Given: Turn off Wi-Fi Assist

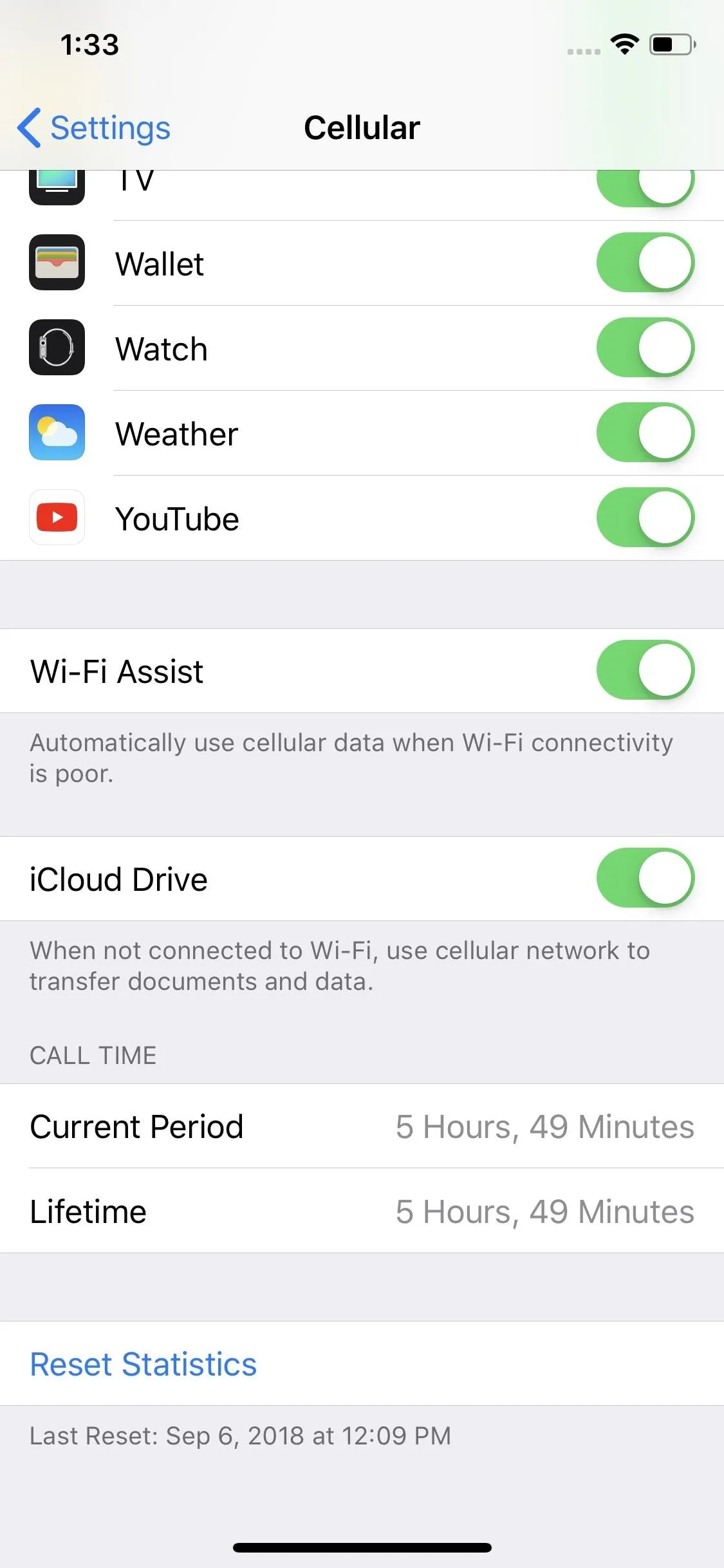Looking at the screenshot, I should [x=645, y=670].
